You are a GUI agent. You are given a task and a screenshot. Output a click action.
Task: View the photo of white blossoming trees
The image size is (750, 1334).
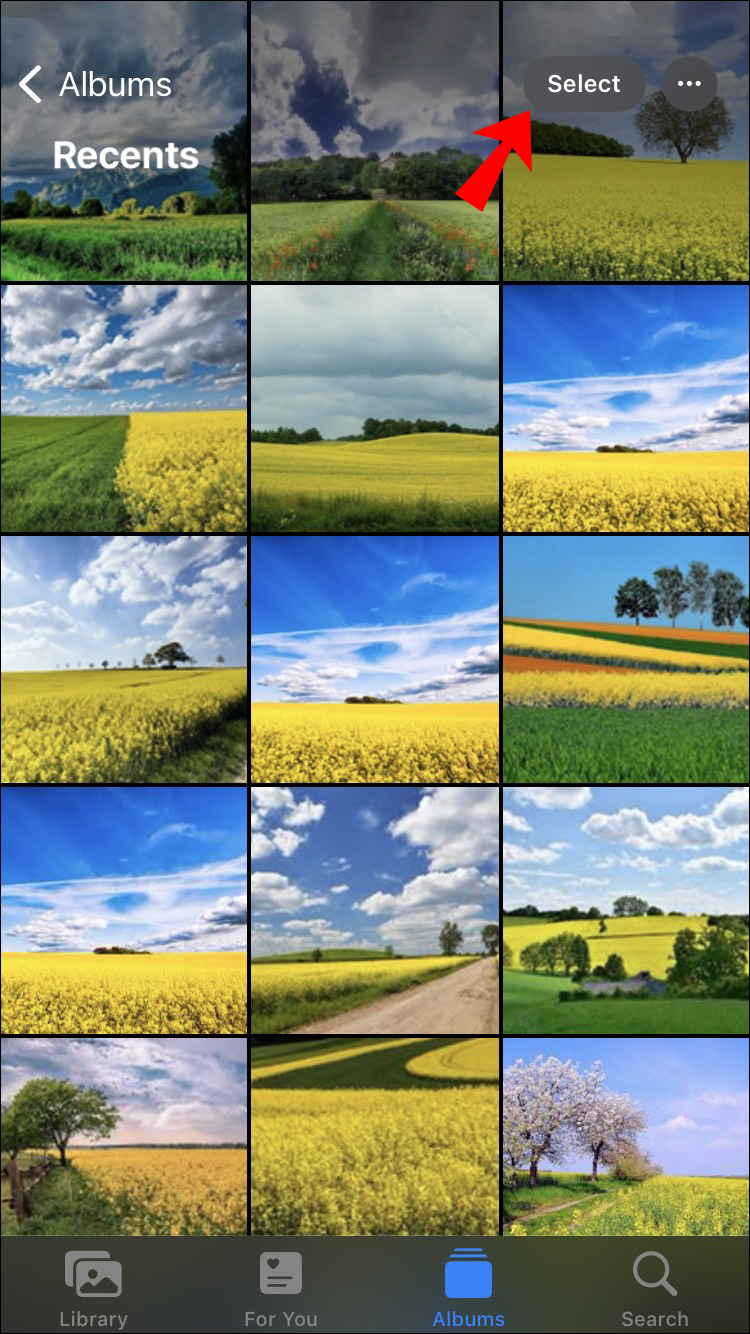click(626, 1135)
